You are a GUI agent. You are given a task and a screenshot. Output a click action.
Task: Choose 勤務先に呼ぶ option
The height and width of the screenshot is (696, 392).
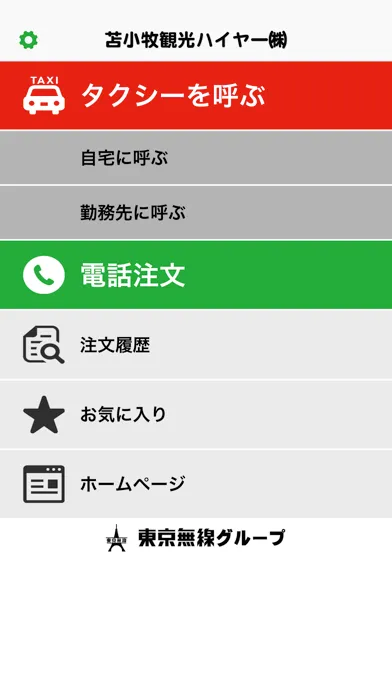point(196,213)
